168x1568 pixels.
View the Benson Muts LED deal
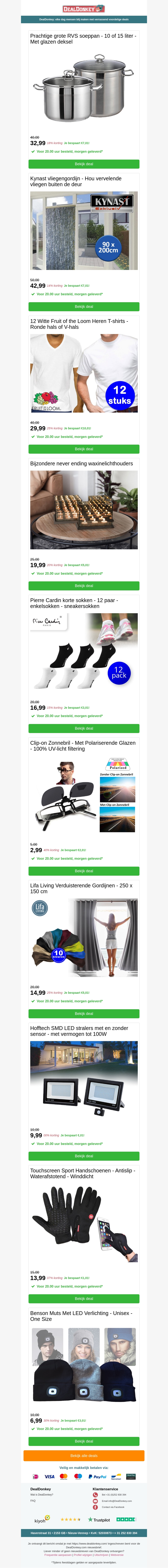[84, 1441]
